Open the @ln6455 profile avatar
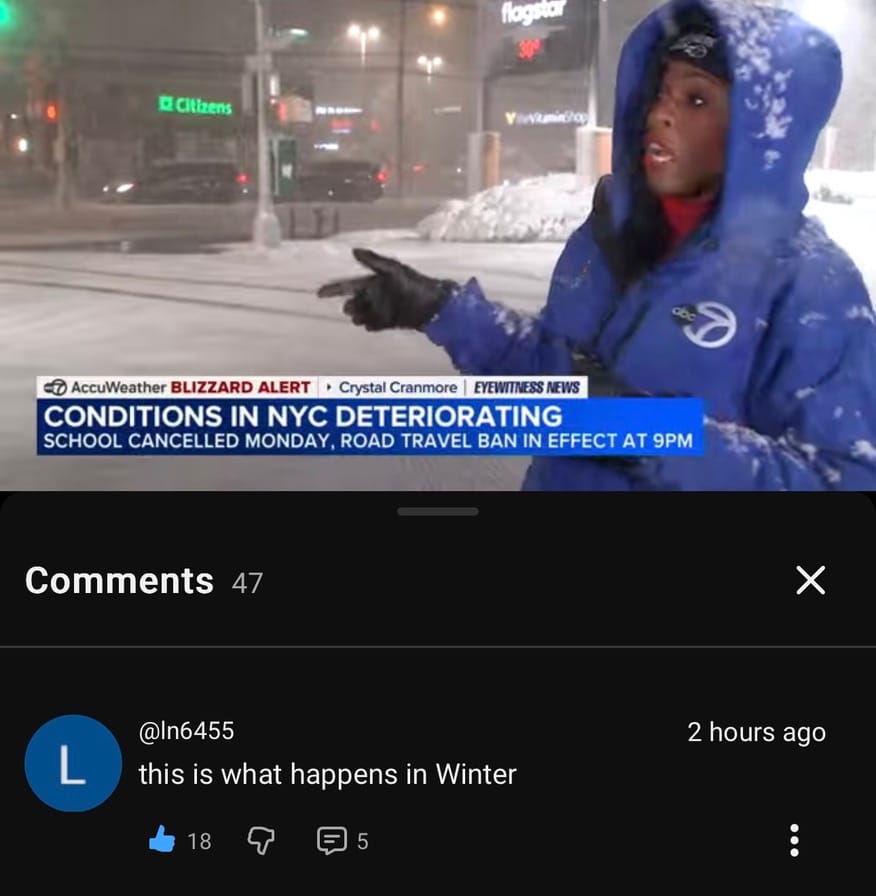The image size is (876, 896). tap(73, 763)
